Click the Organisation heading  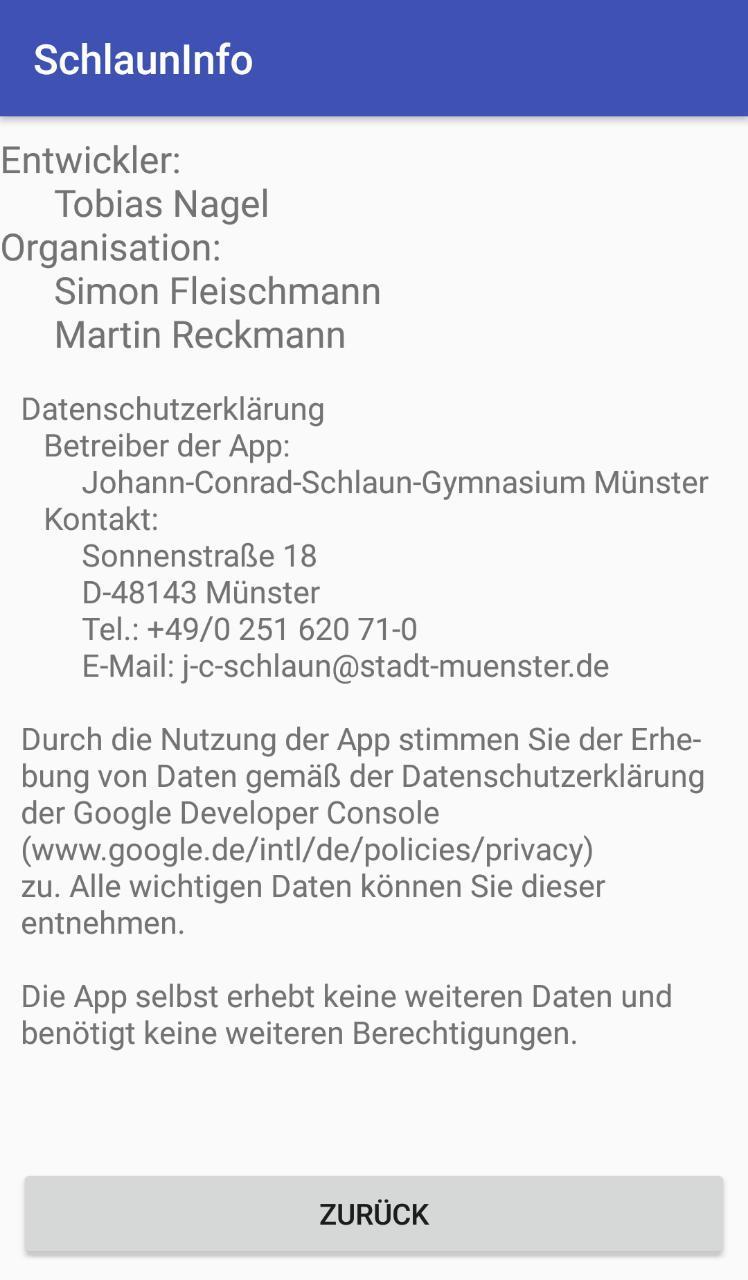click(110, 247)
